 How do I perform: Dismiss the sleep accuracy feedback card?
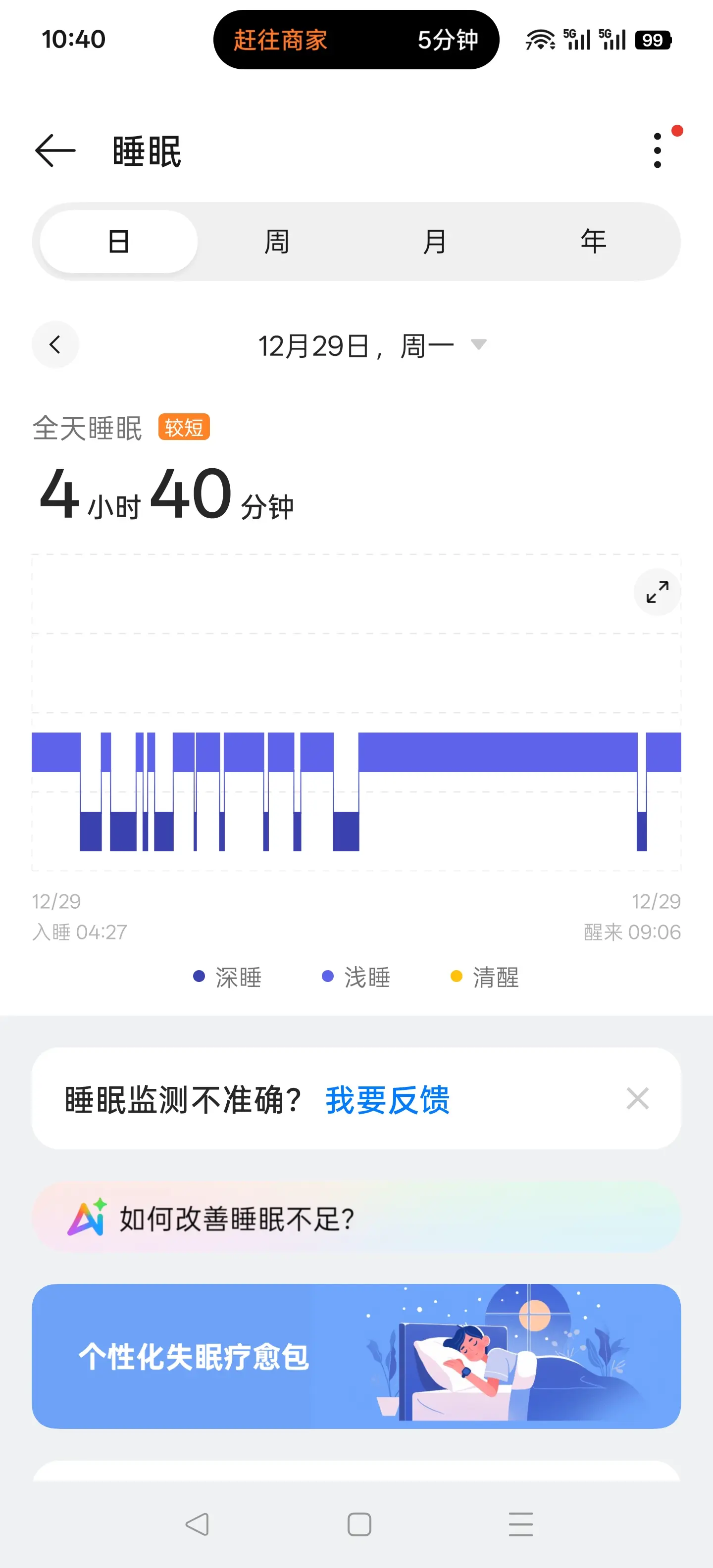point(638,1099)
